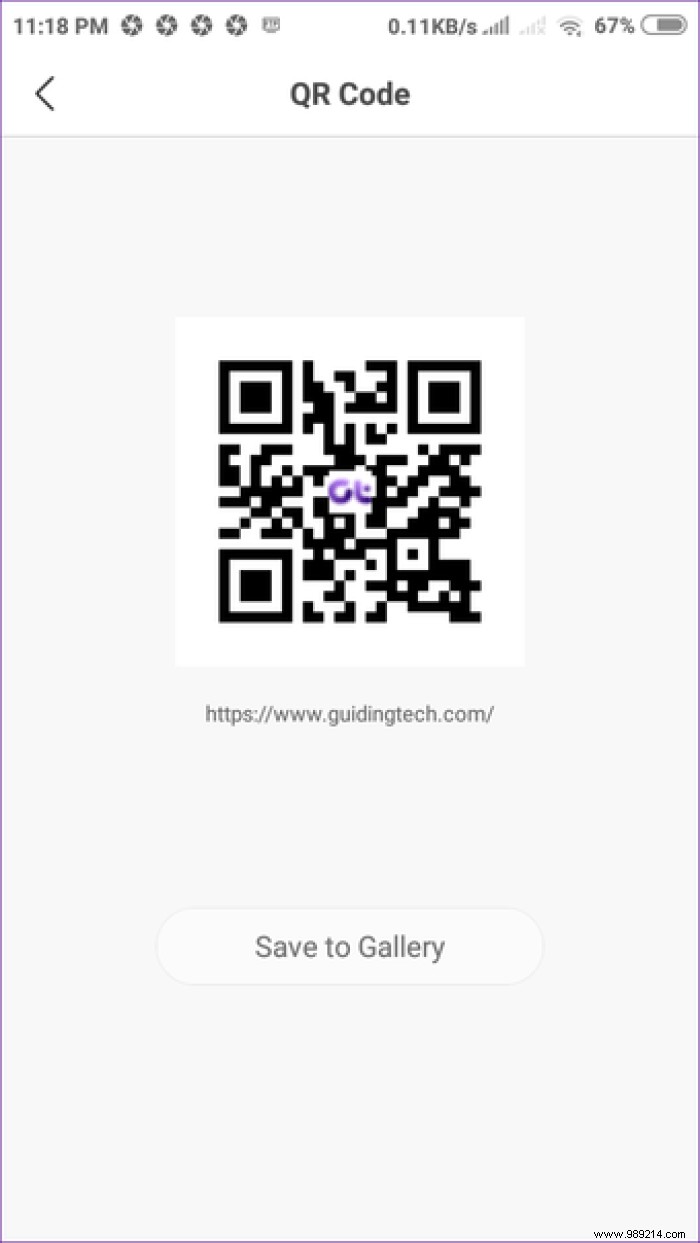The width and height of the screenshot is (700, 1243).
Task: Go back from the QR Code screen
Action: click(45, 94)
